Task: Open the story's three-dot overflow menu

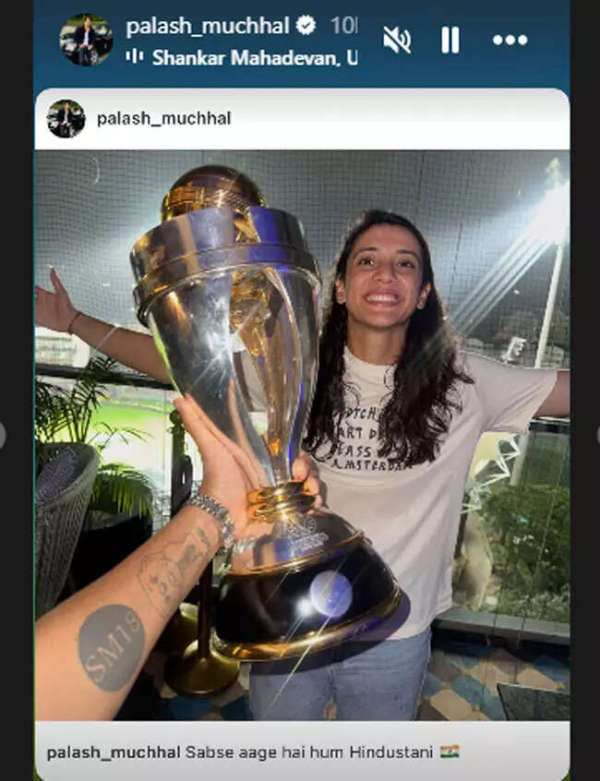Action: 510,40
